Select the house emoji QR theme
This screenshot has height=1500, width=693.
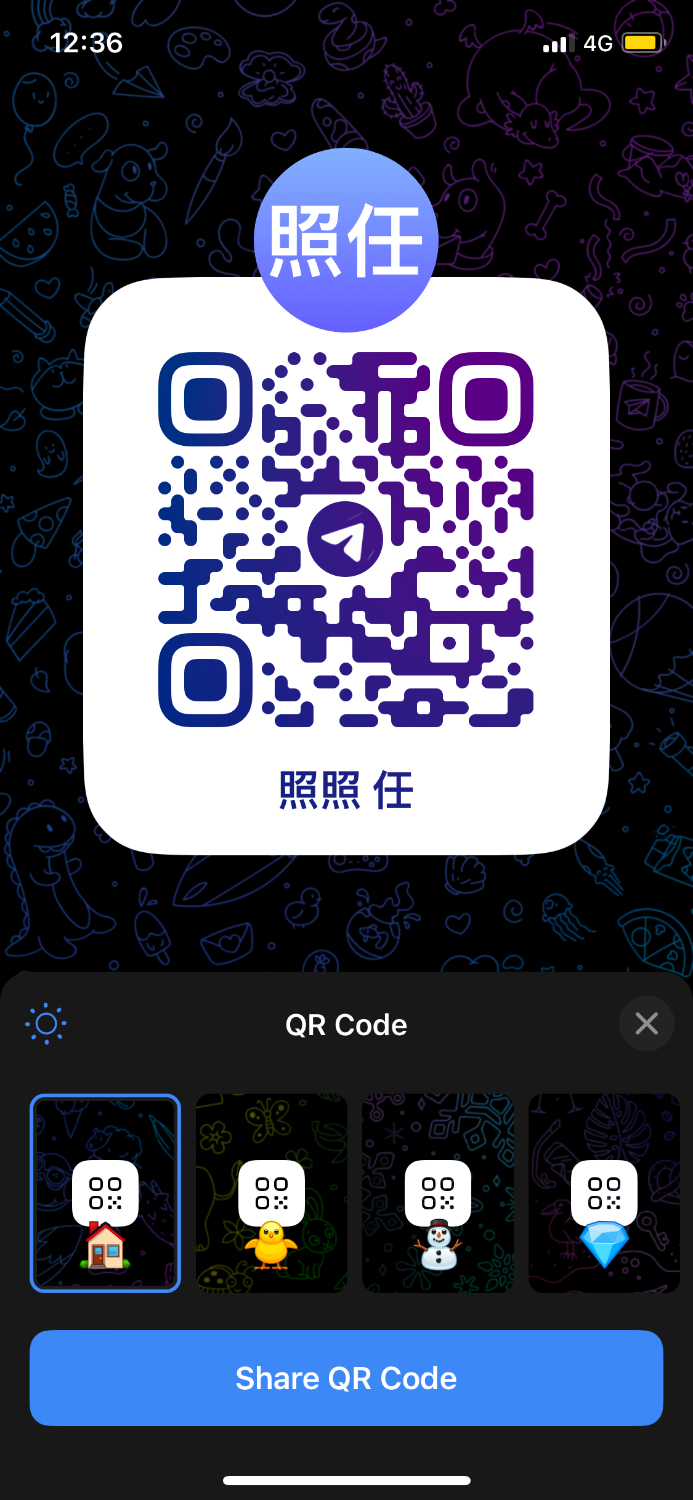click(x=105, y=1193)
